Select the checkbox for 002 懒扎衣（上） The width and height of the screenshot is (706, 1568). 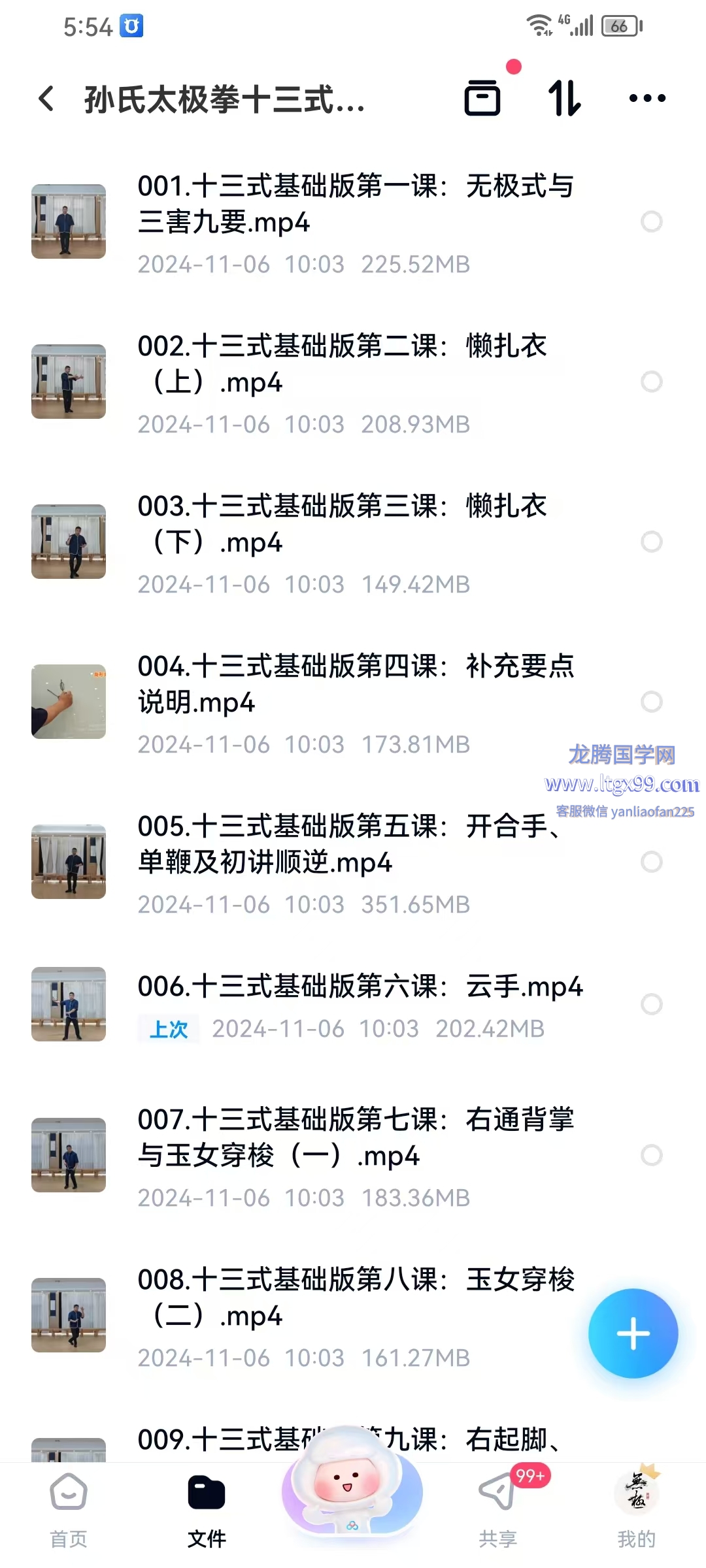(651, 382)
